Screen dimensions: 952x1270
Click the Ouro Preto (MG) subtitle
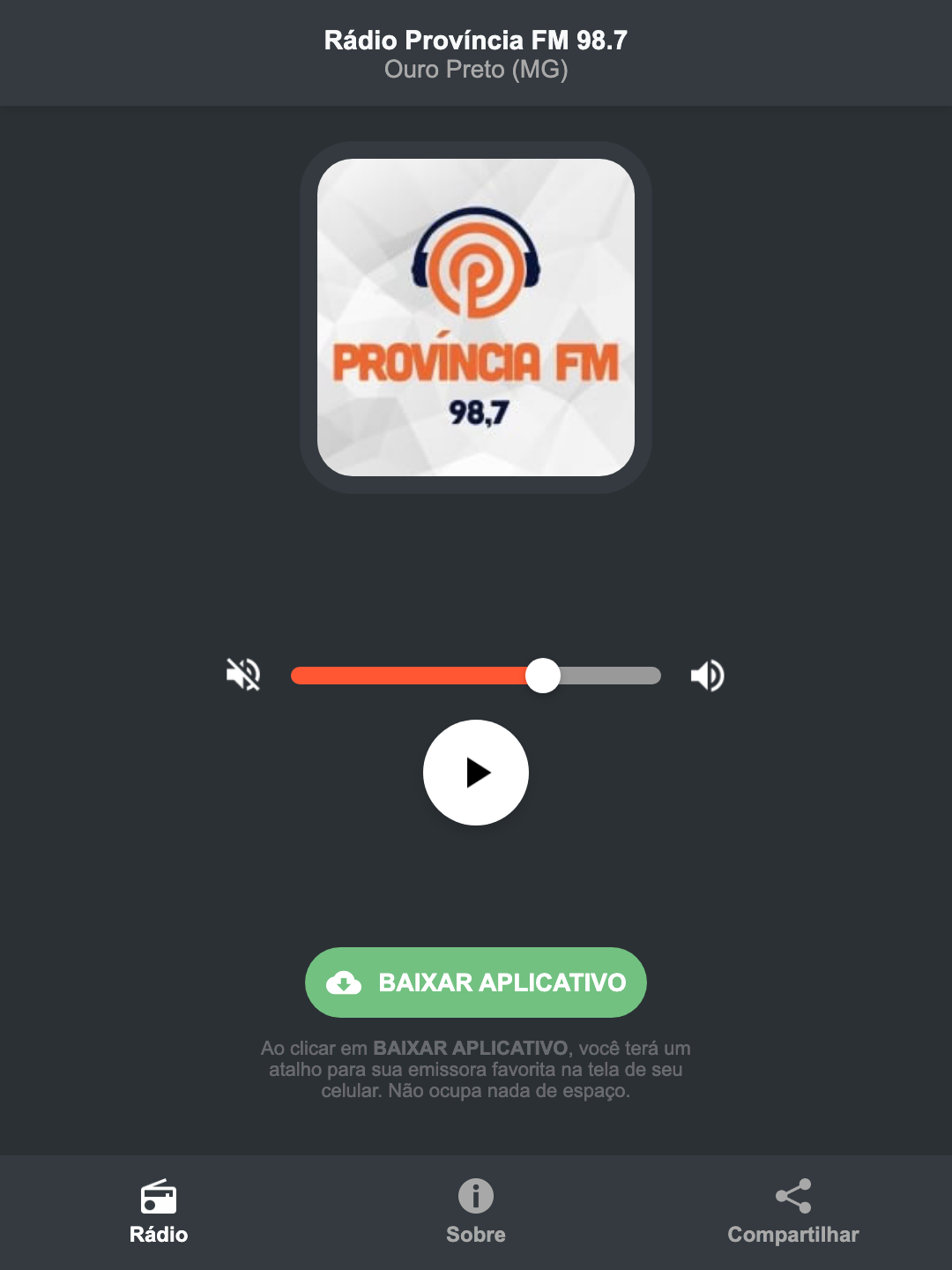coord(475,71)
